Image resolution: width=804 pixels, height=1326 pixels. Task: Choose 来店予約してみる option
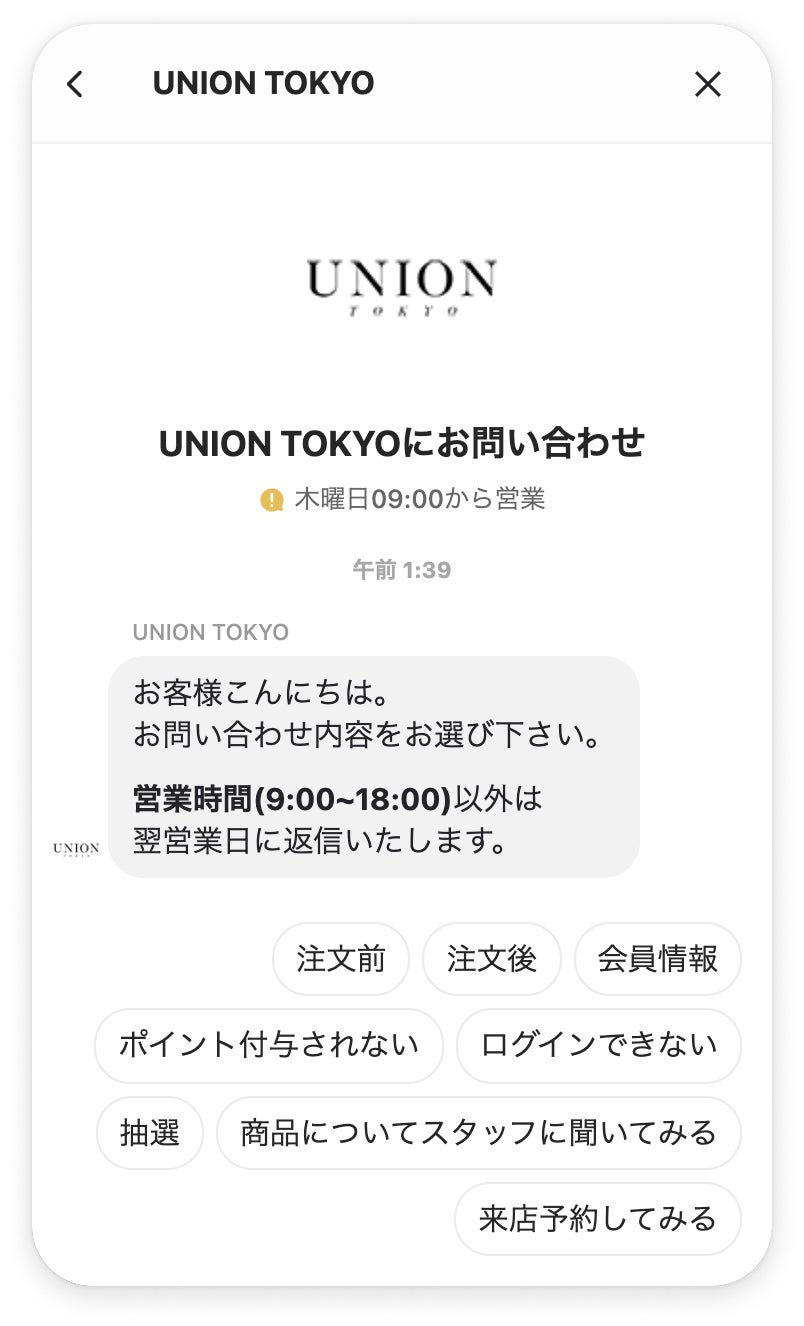(x=597, y=1219)
